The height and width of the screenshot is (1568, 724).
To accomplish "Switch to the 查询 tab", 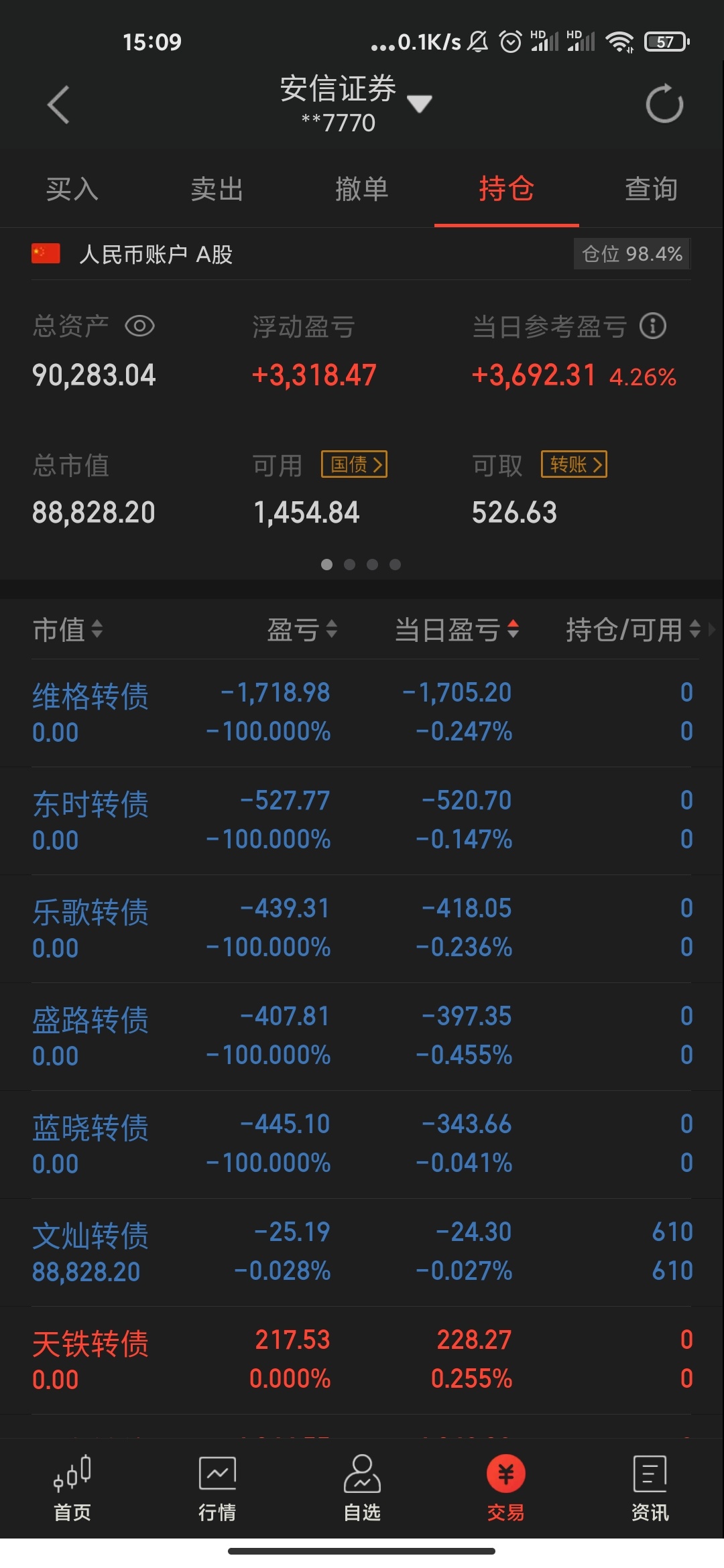I will (x=652, y=189).
